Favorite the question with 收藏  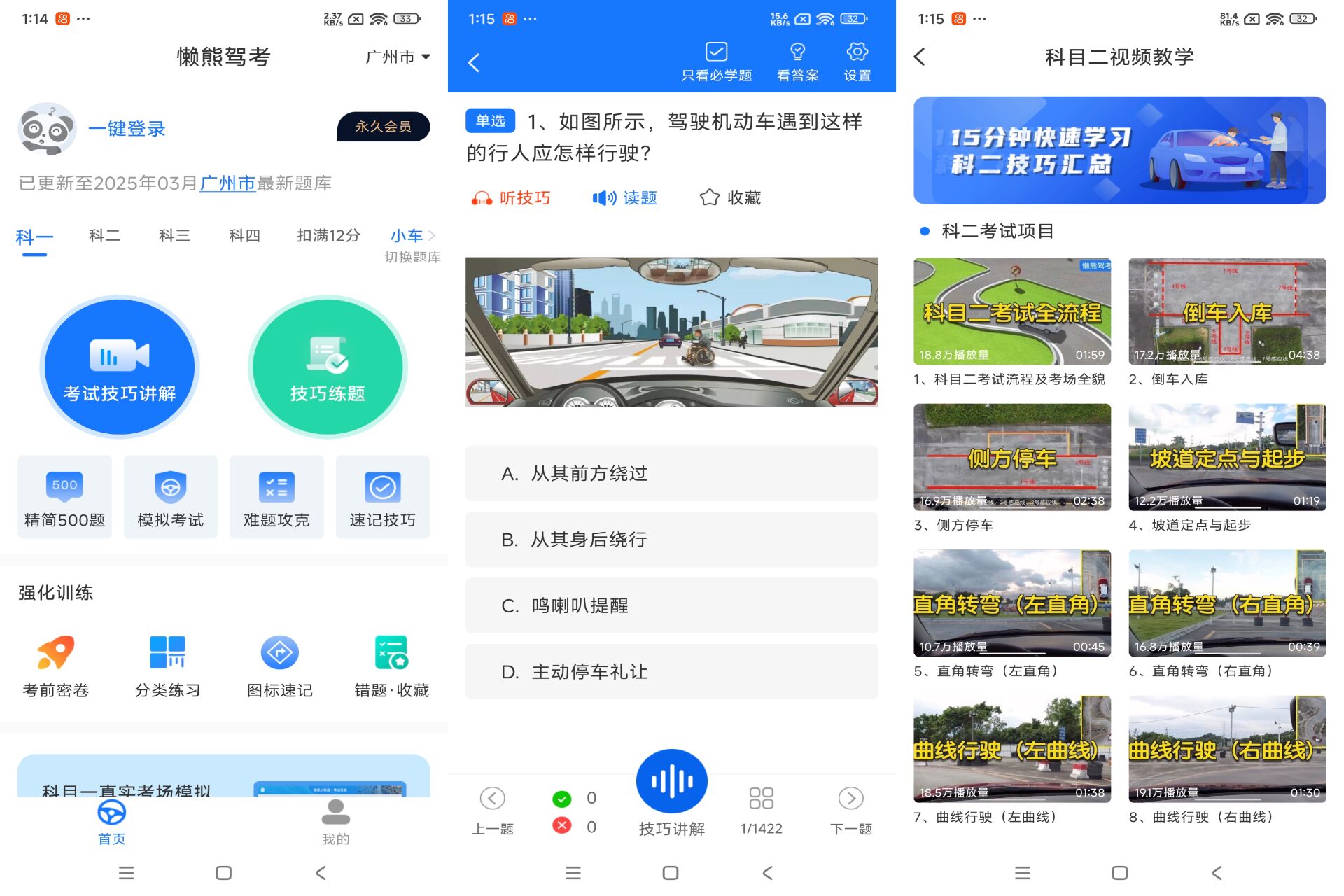[x=730, y=198]
